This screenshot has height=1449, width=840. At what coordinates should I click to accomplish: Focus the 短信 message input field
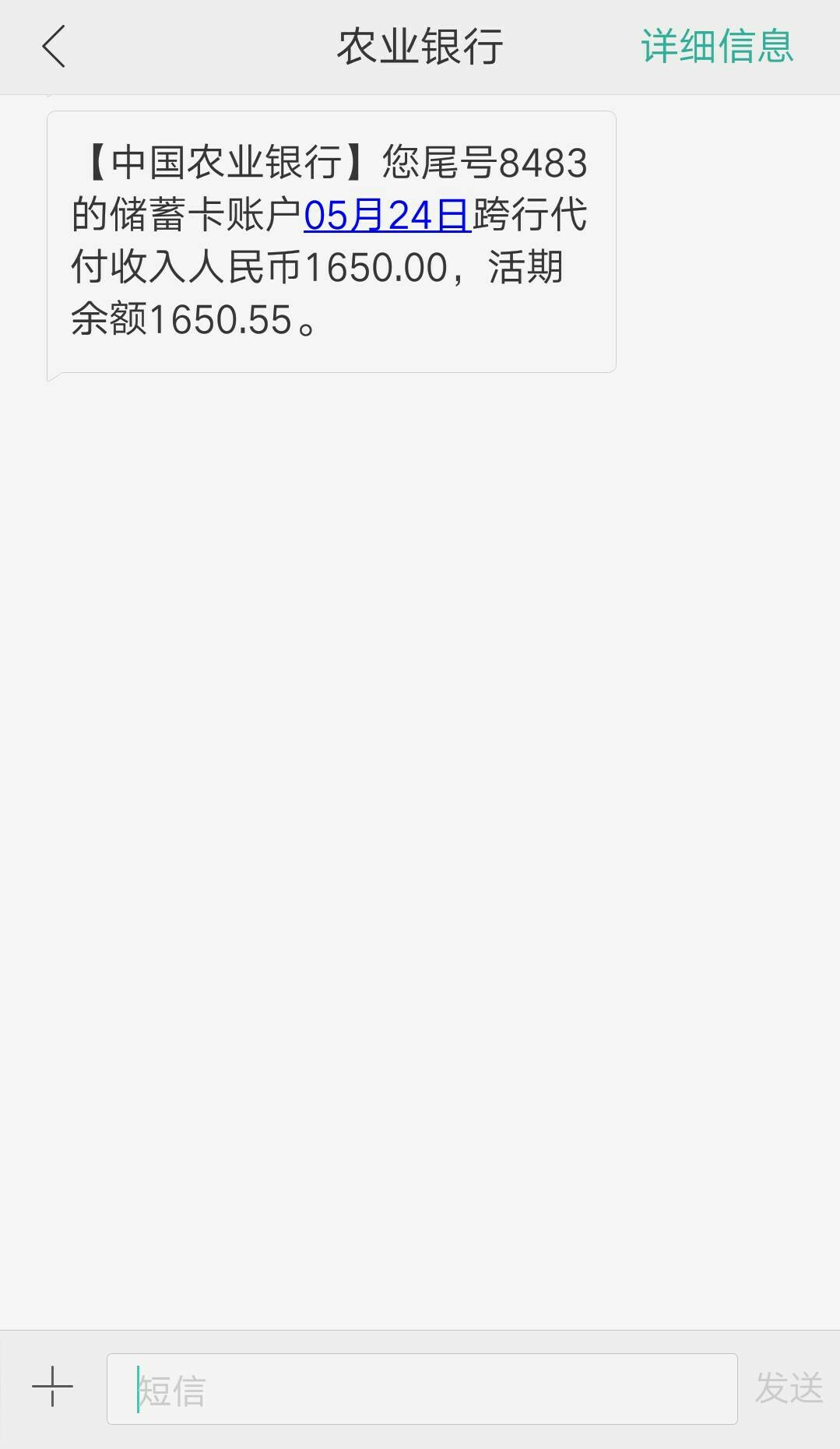422,1389
